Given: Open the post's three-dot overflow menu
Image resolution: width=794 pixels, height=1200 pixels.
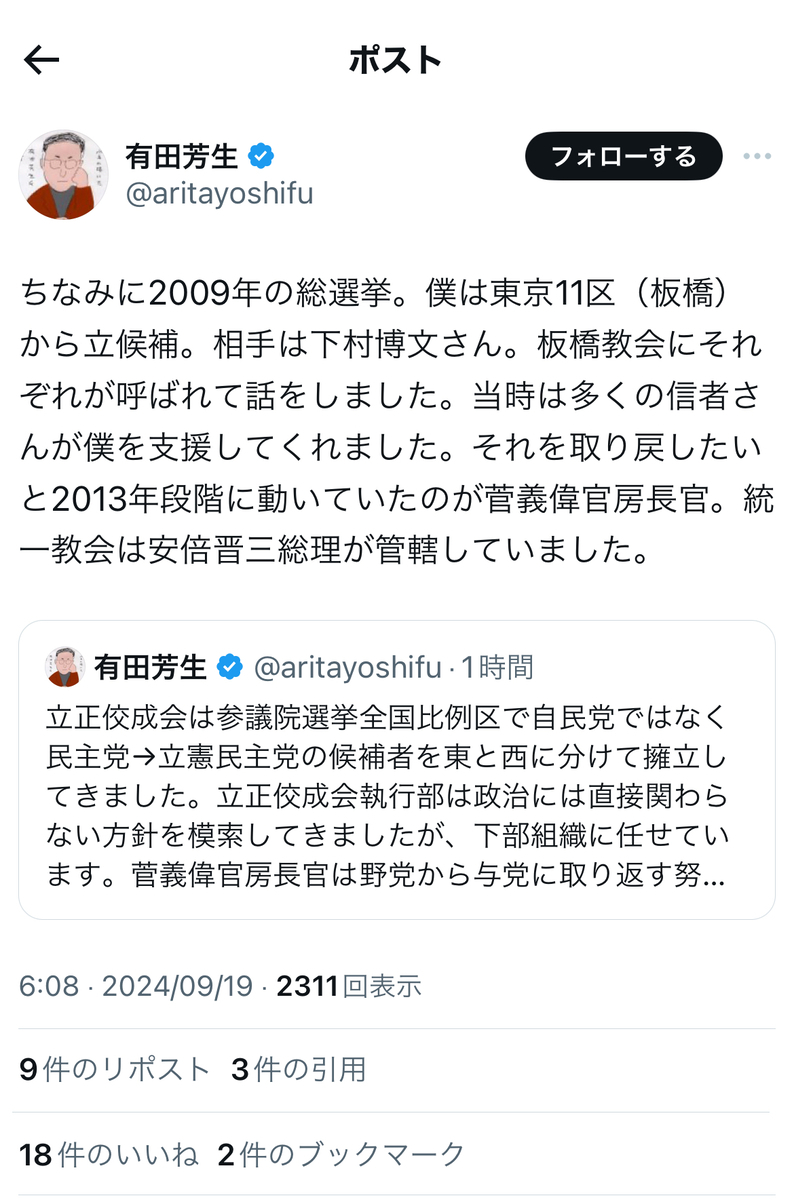Looking at the screenshot, I should [x=757, y=157].
